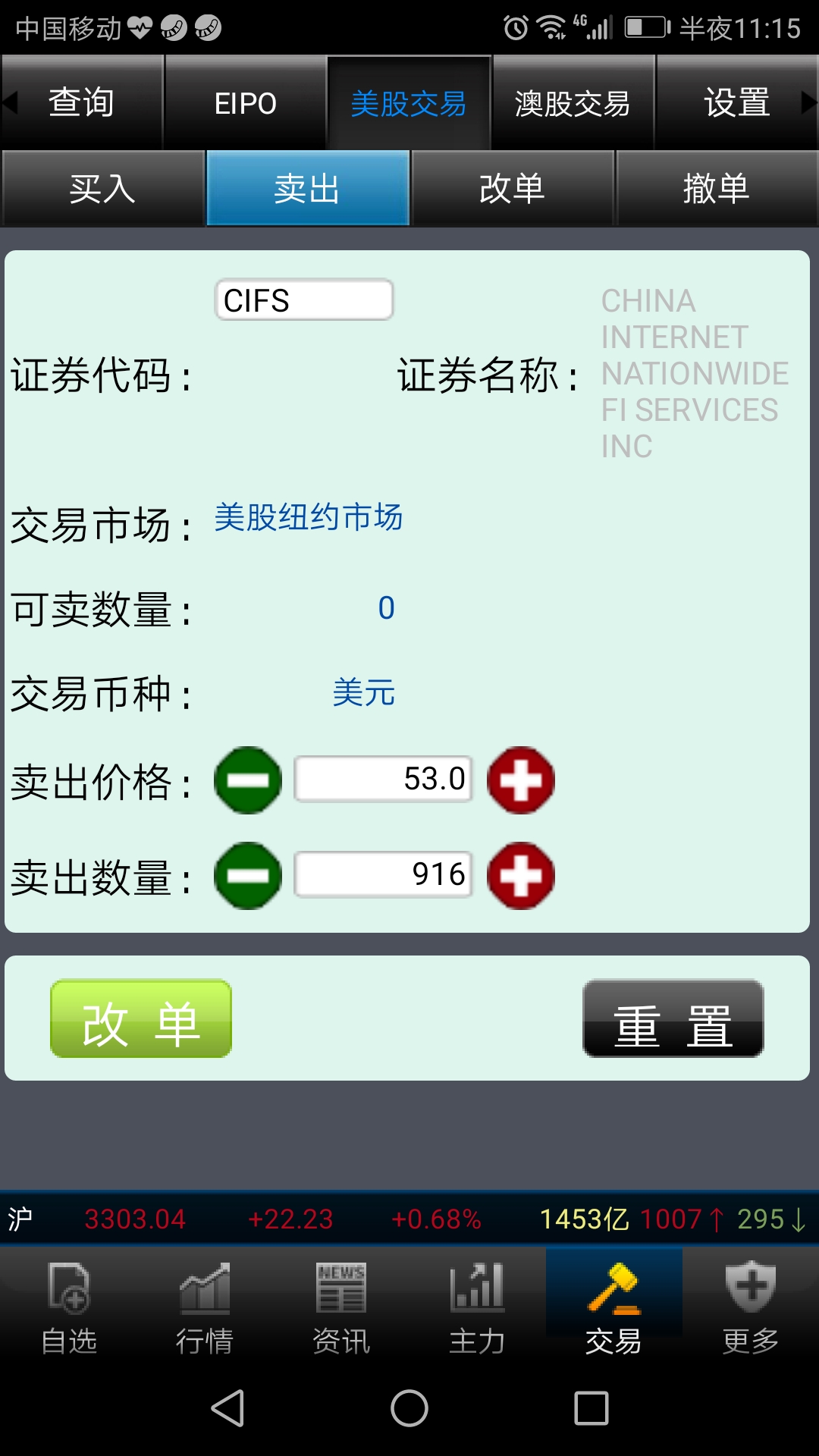Tap the 重置 reset button
819x1456 pixels.
click(x=673, y=1018)
